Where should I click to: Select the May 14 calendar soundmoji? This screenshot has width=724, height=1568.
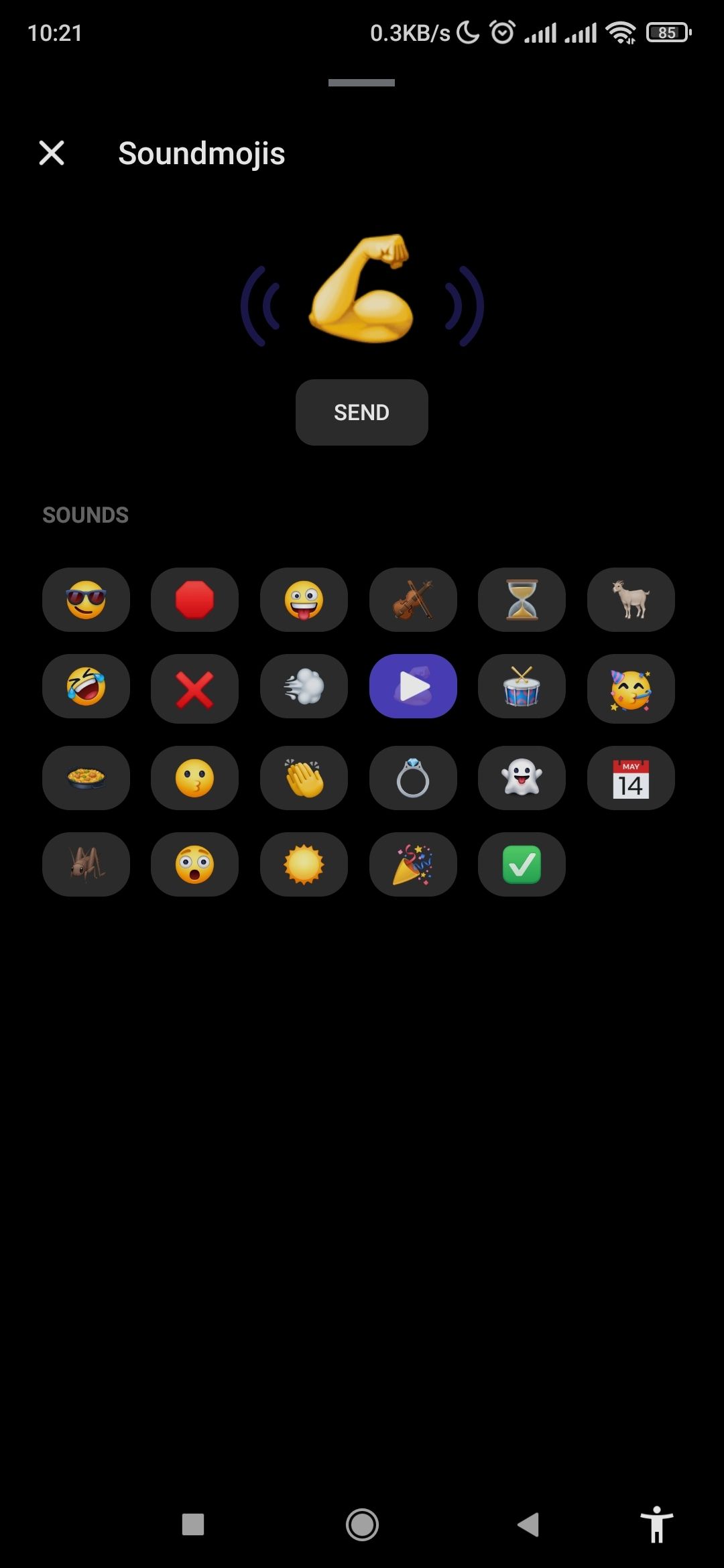pos(631,777)
